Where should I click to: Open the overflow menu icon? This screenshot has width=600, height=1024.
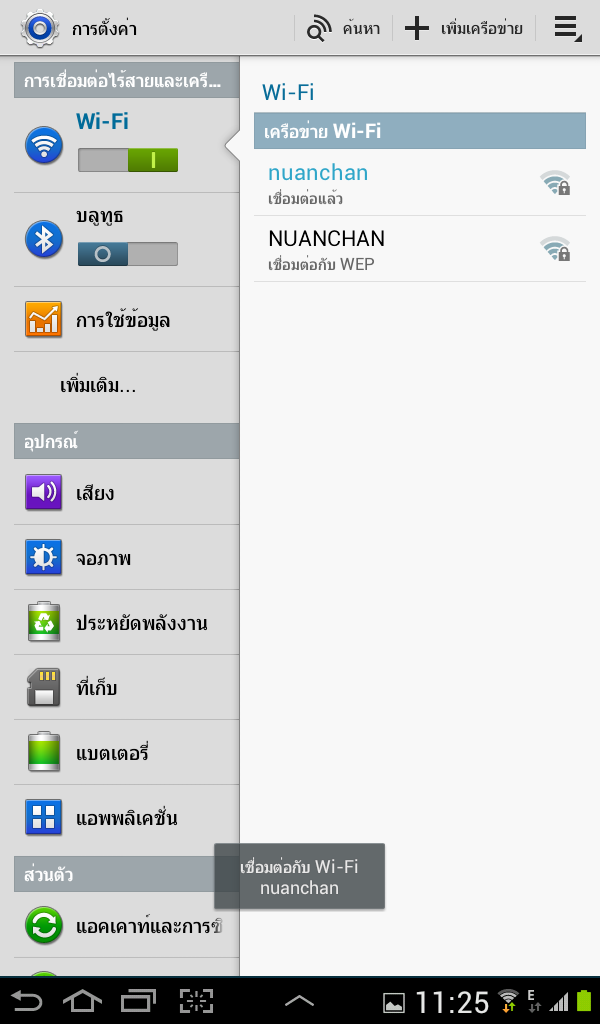coord(567,28)
